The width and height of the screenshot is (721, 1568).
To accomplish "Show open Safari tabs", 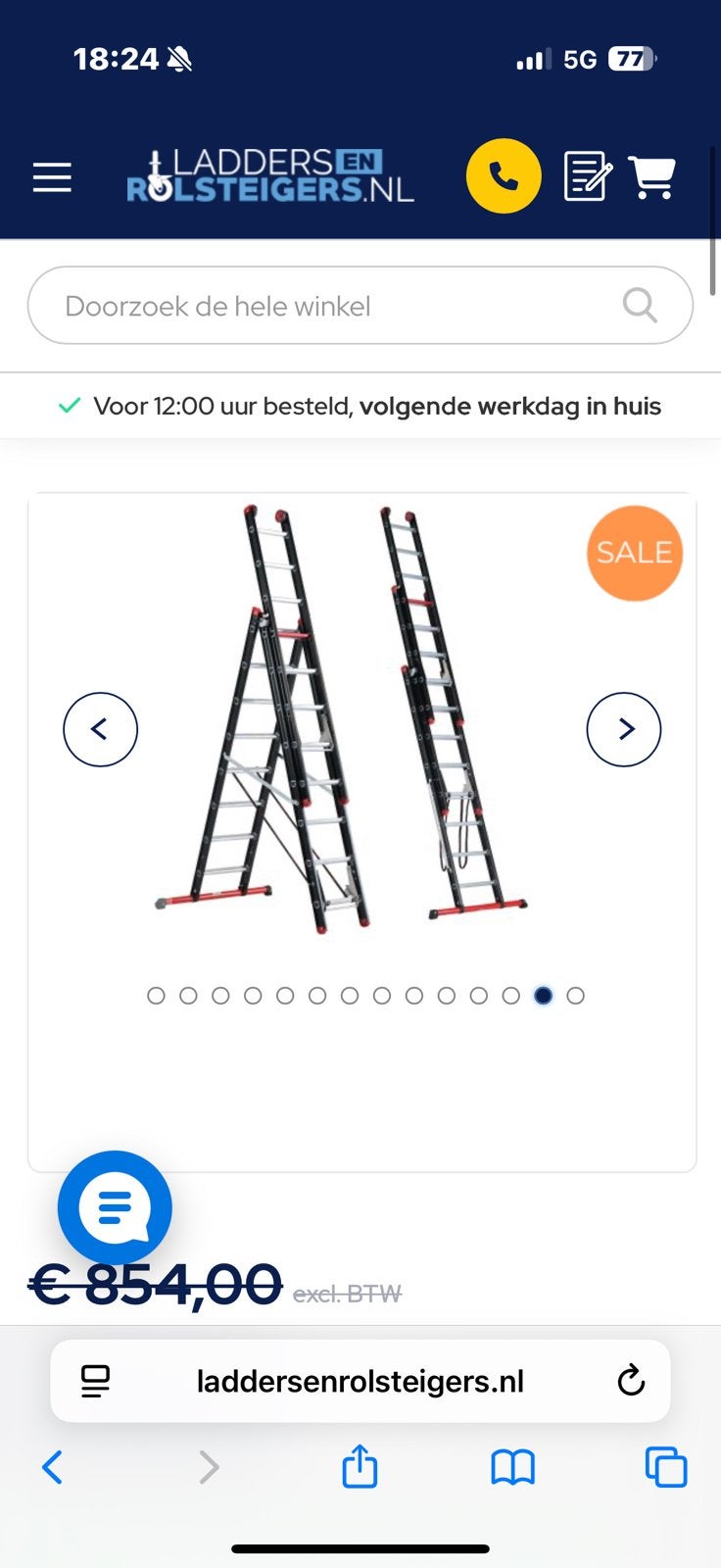I will coord(666,1467).
